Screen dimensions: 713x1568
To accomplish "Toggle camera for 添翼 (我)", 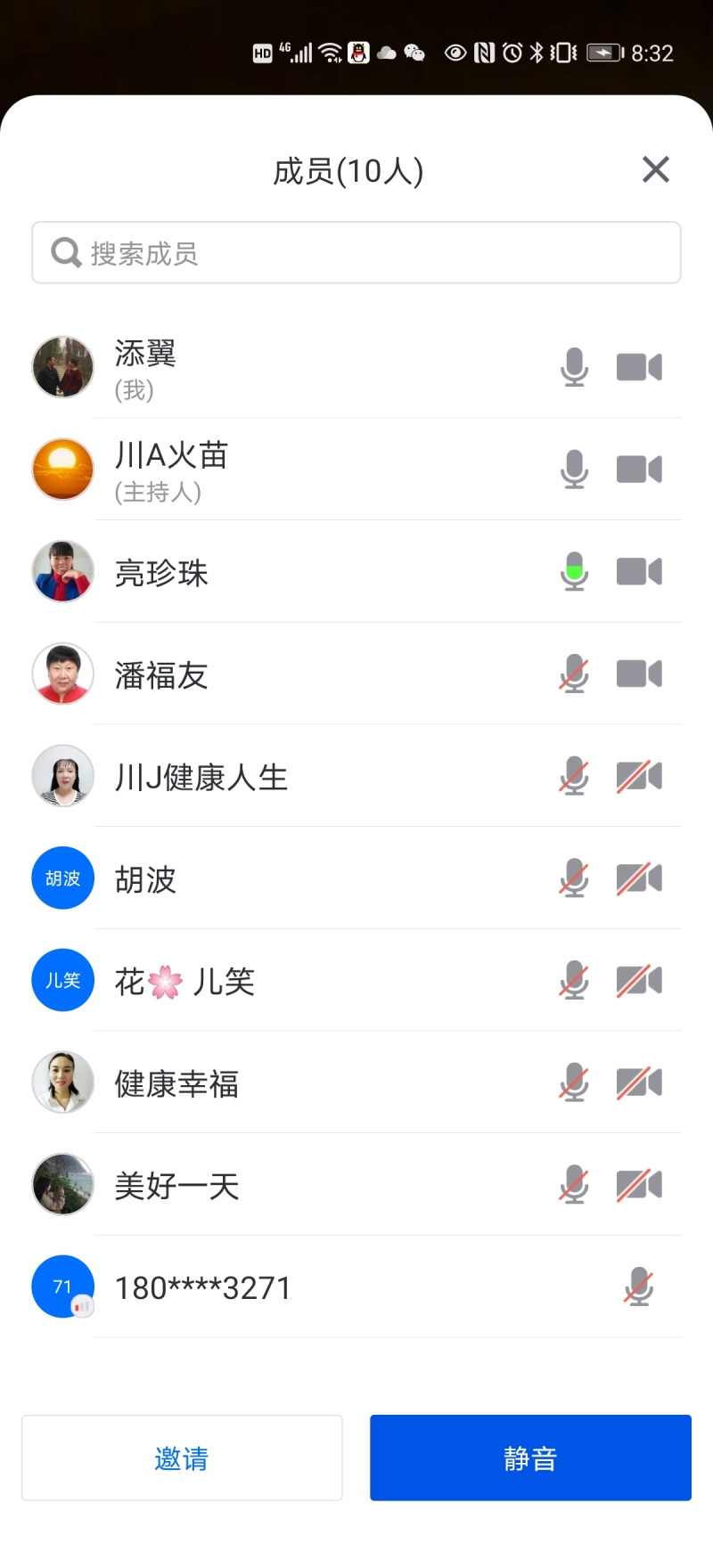I will [x=639, y=367].
